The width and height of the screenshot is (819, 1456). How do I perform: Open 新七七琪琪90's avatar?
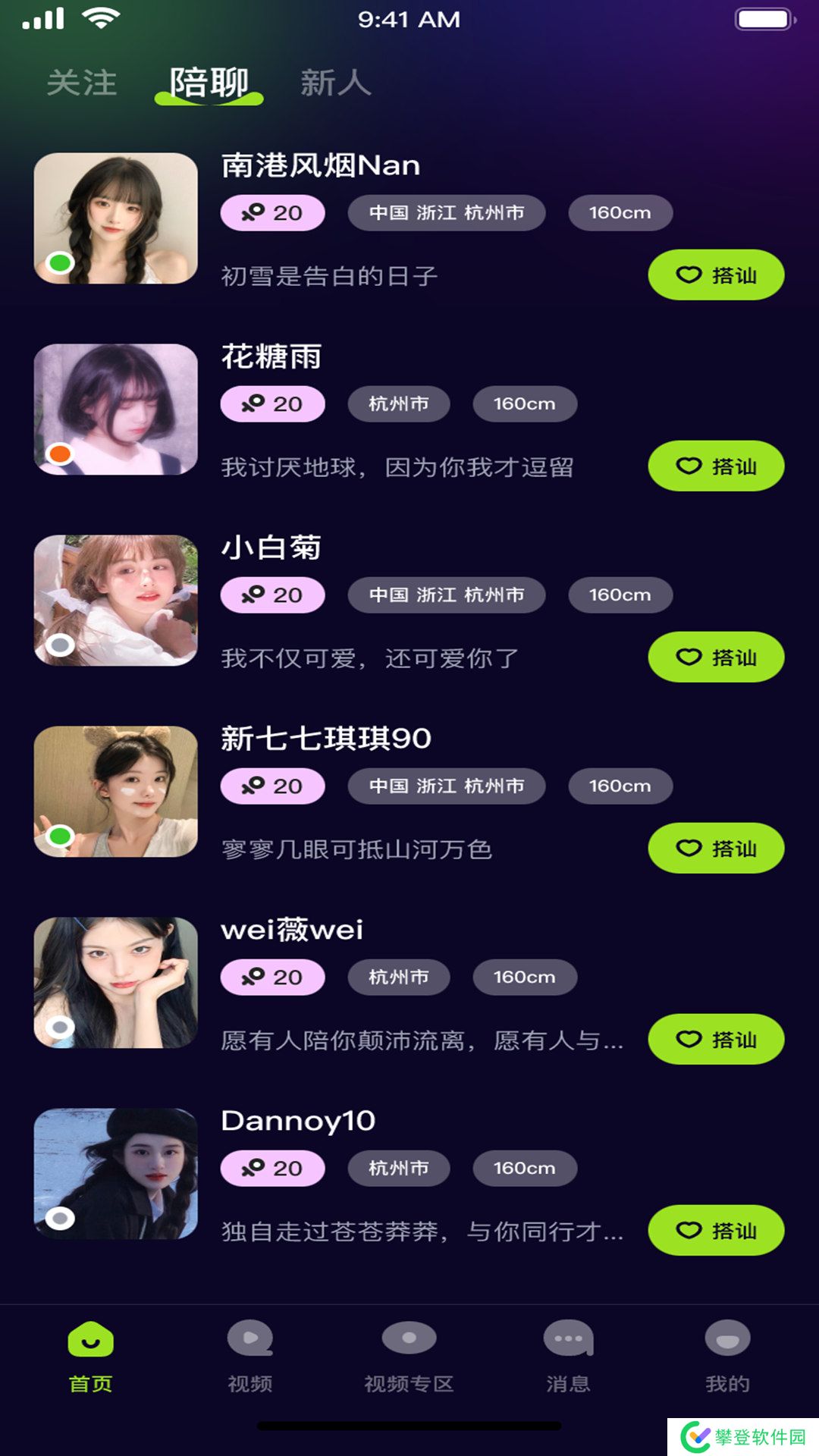tap(116, 792)
